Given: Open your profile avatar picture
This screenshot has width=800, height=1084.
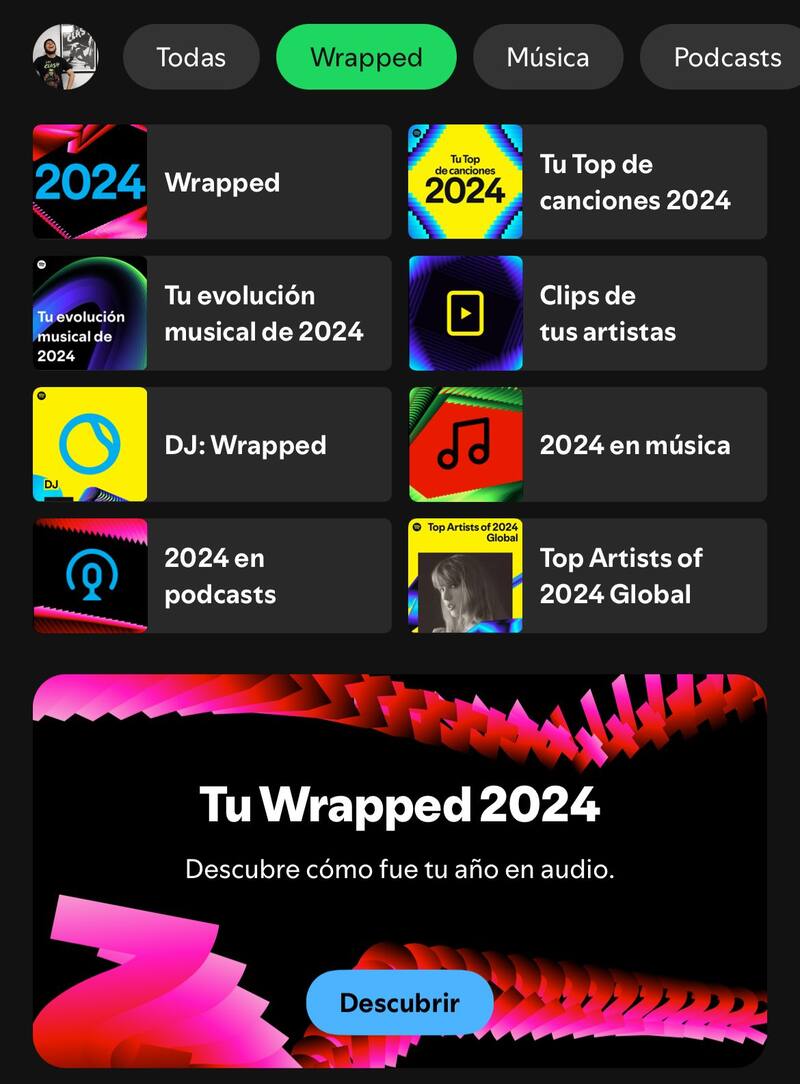Looking at the screenshot, I should [x=65, y=57].
